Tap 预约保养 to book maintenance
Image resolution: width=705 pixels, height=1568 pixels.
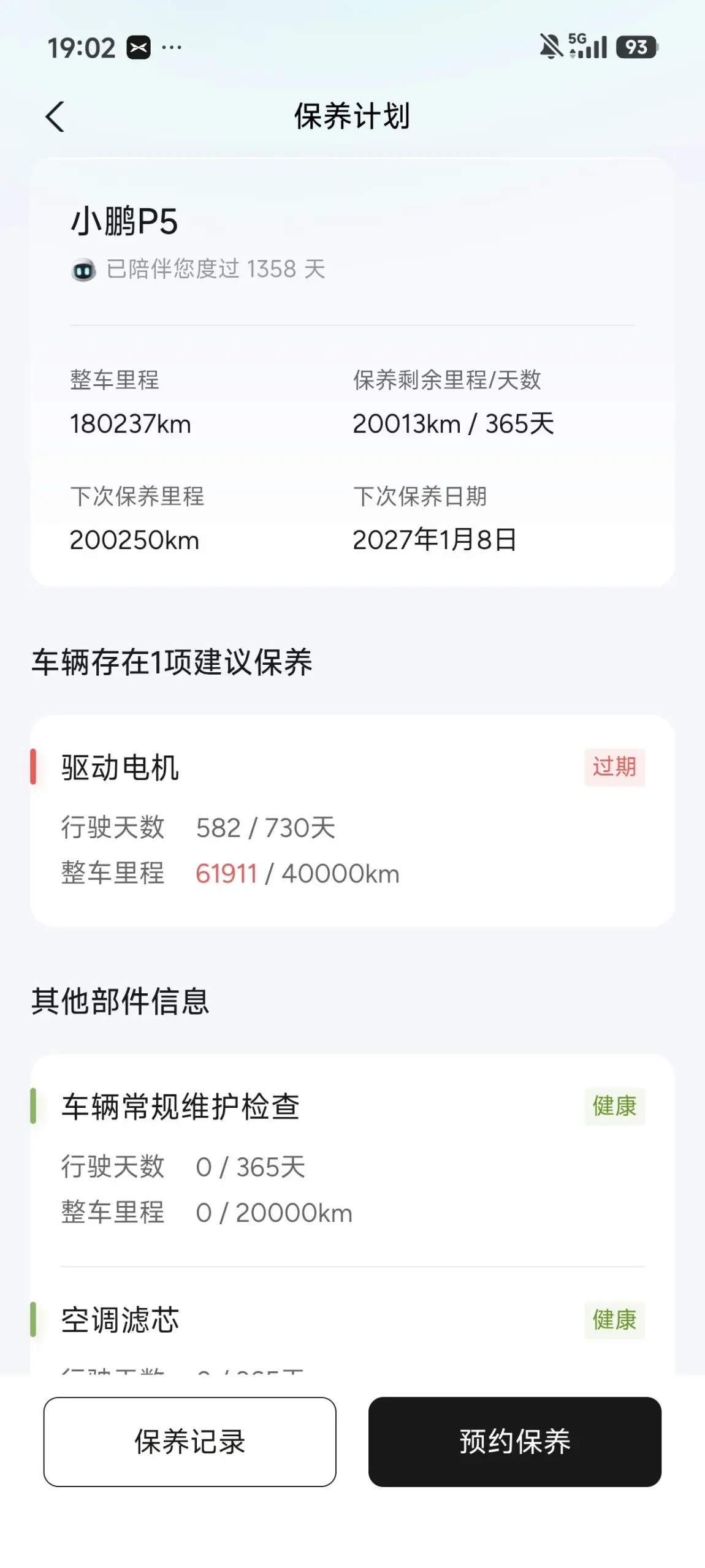pos(514,1441)
